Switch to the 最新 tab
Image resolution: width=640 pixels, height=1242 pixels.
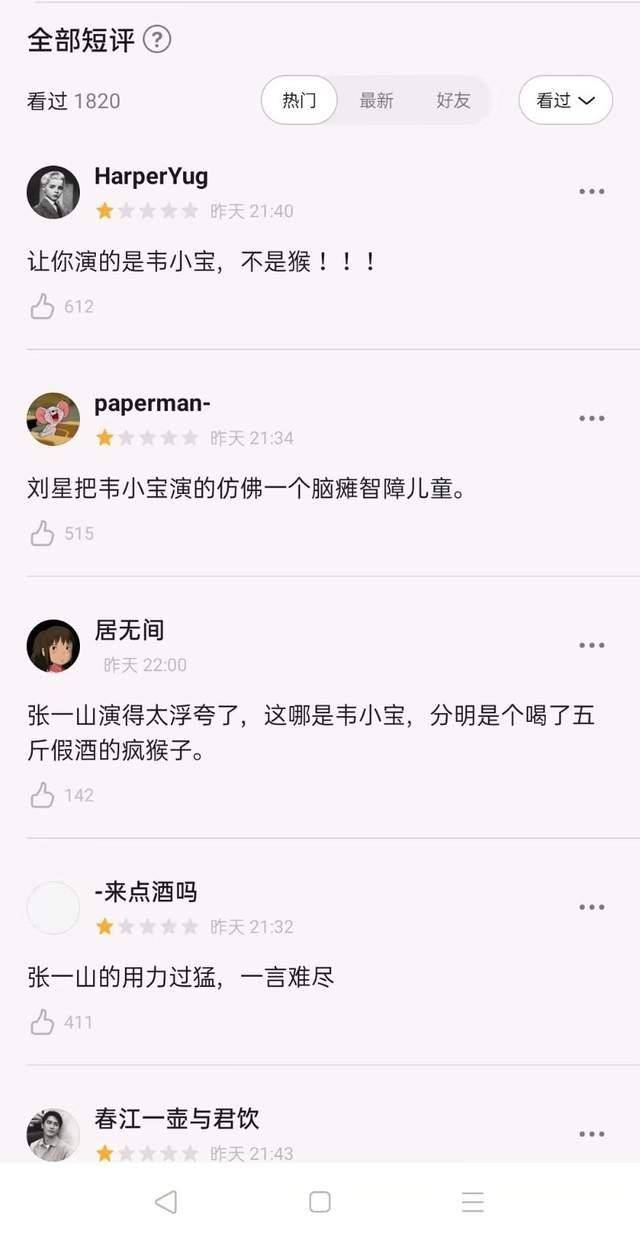coord(376,100)
